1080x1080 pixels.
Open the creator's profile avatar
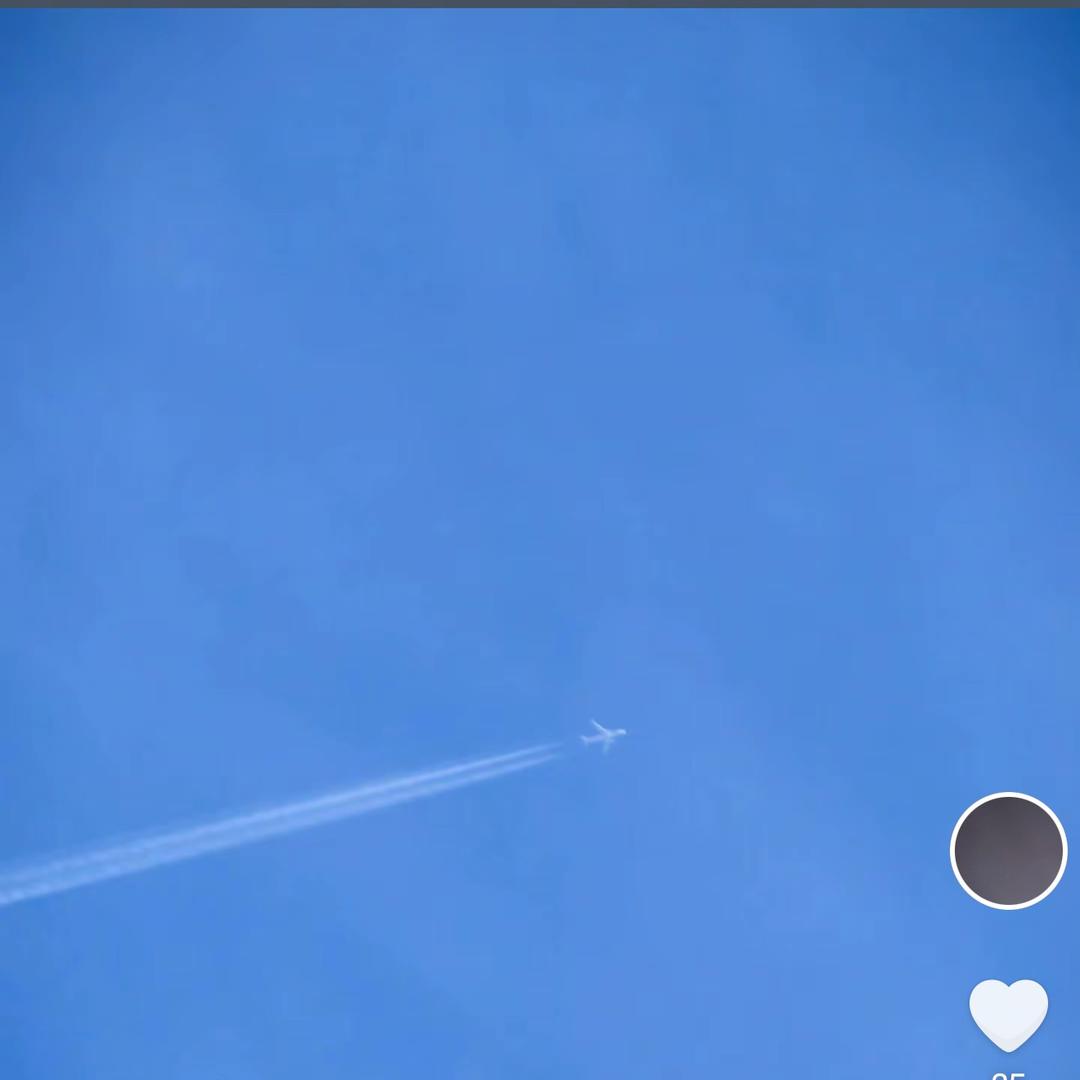1008,851
